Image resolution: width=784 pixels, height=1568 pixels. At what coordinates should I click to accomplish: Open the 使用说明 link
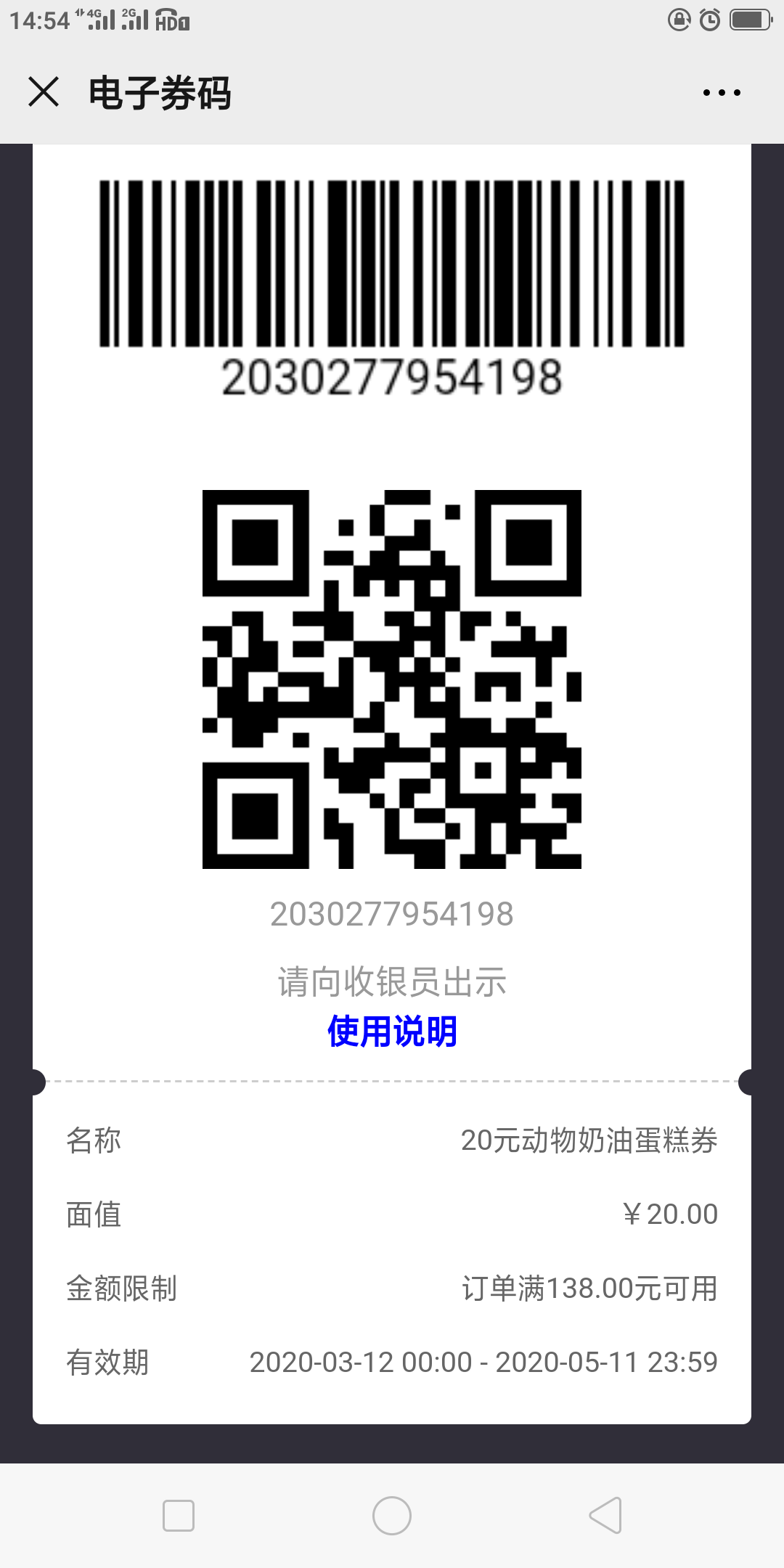(392, 1031)
